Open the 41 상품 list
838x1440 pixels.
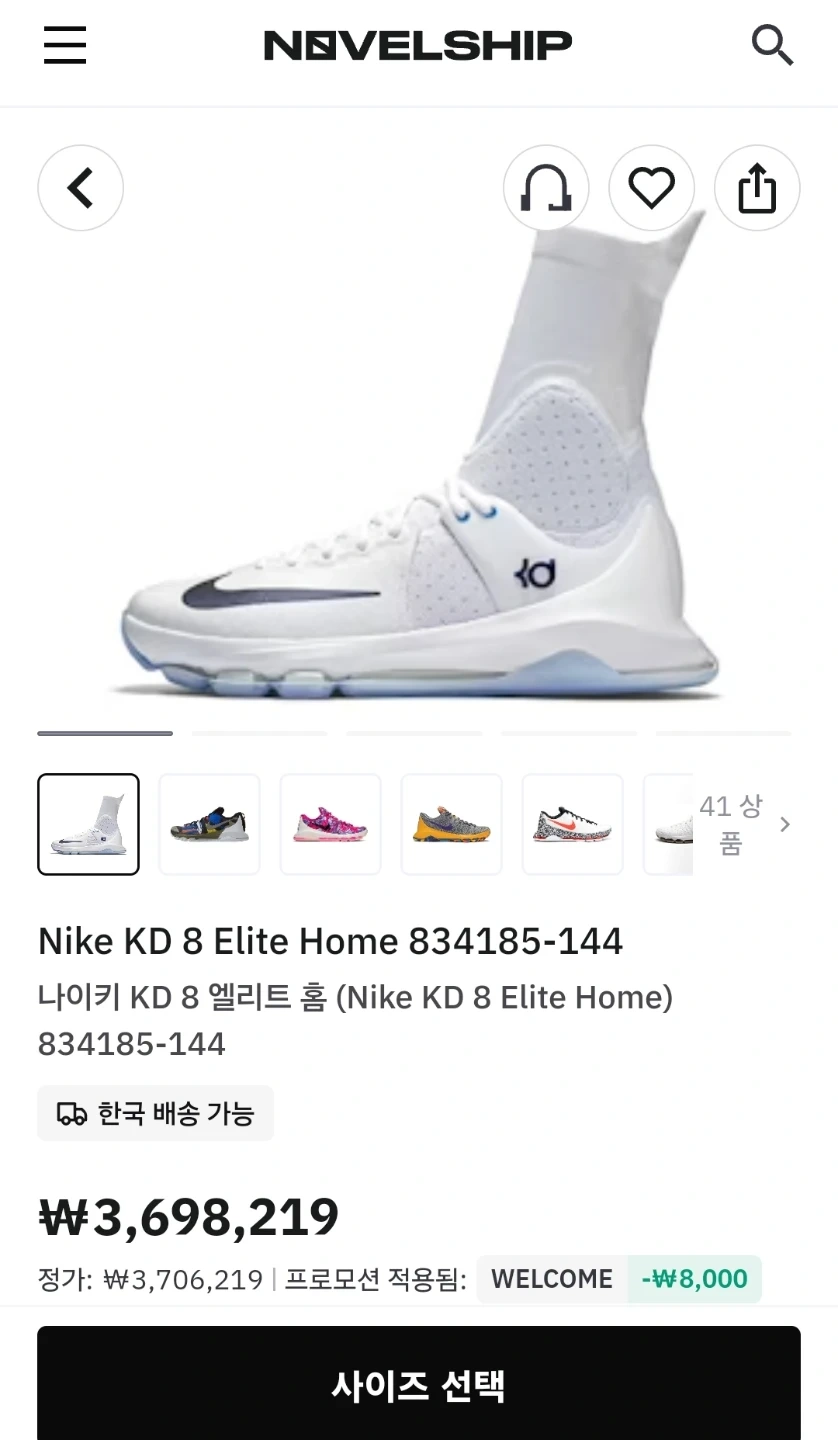[745, 824]
